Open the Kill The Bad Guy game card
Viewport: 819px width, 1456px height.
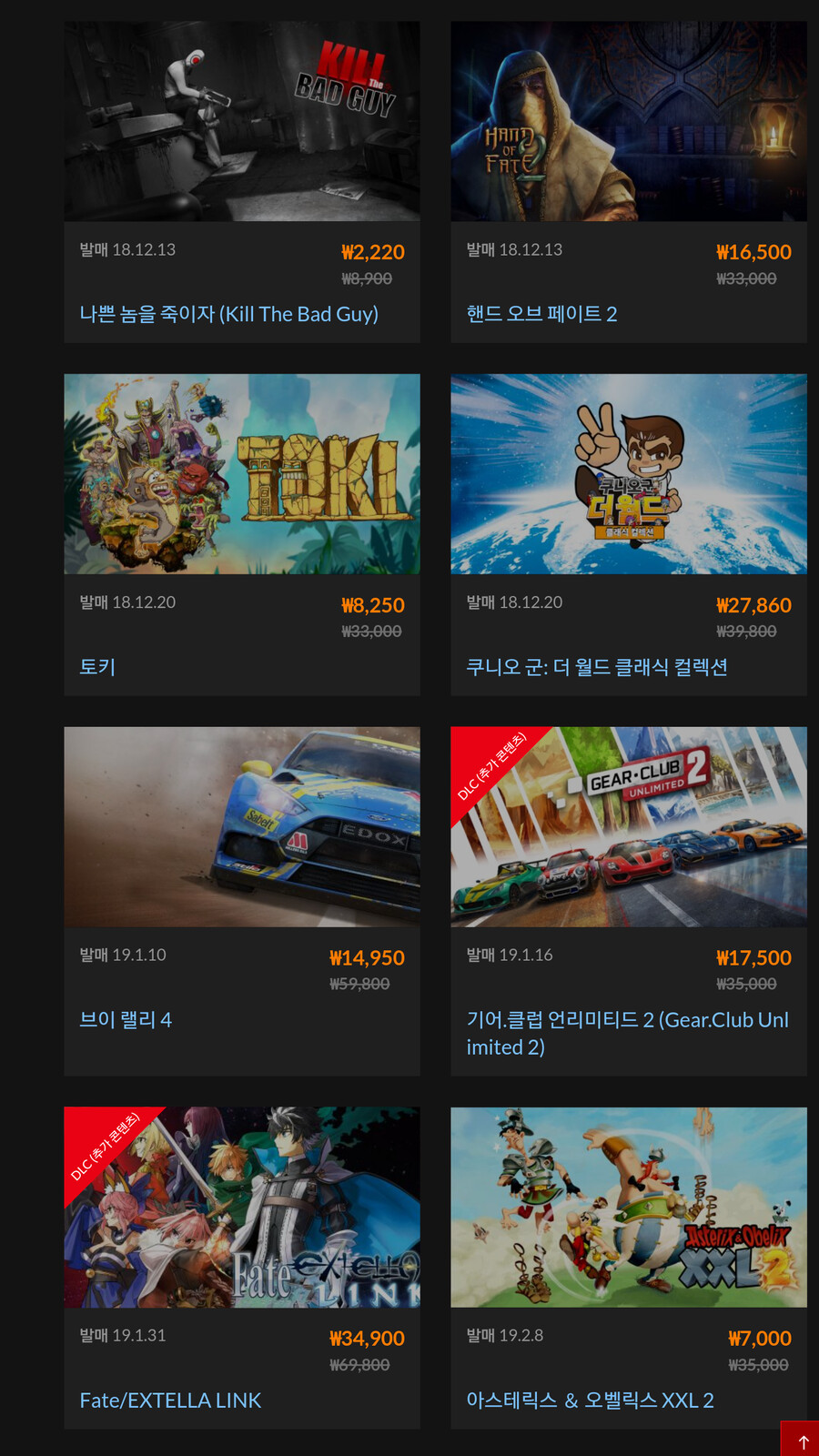tap(242, 121)
